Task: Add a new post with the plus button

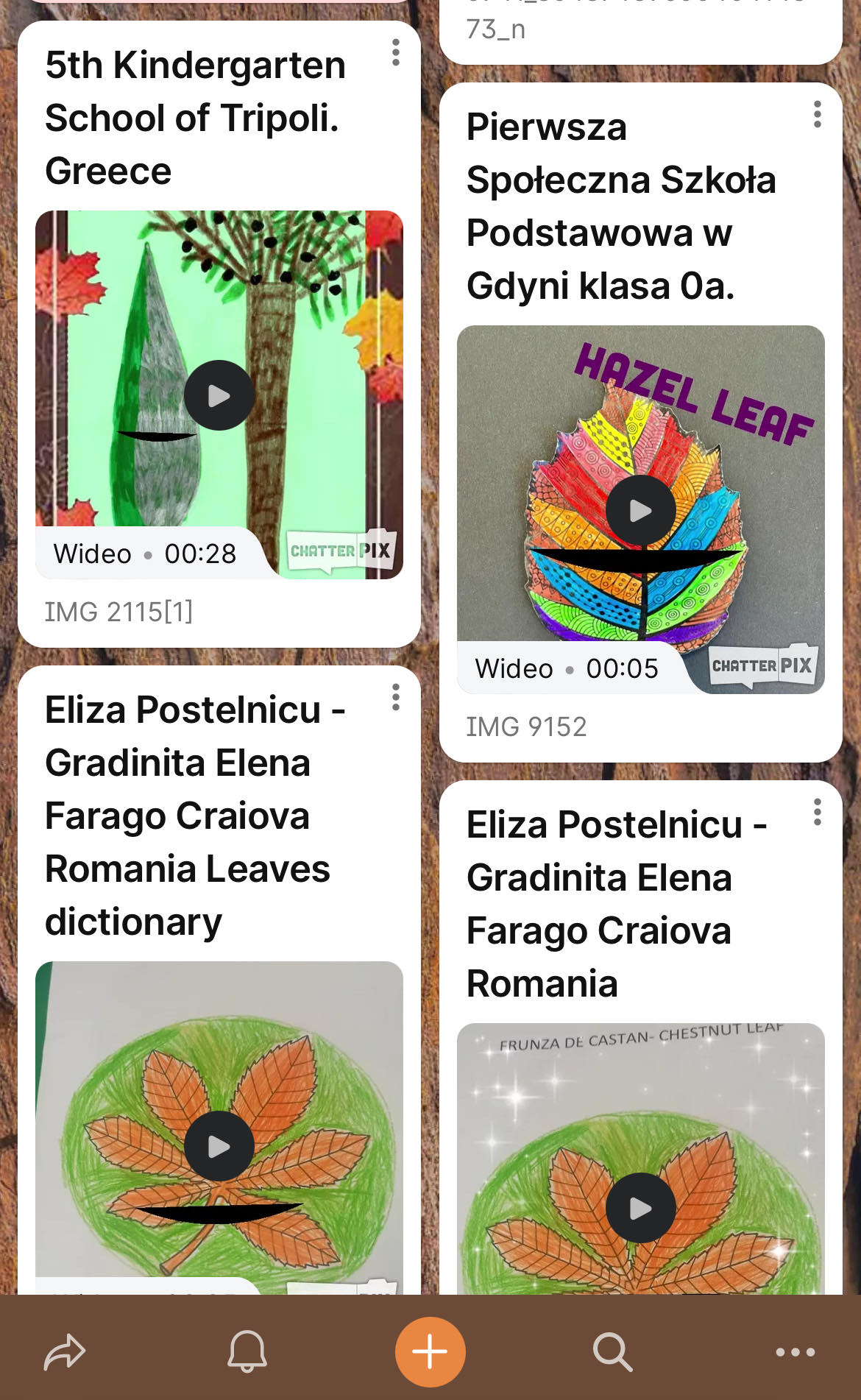Action: point(431,1352)
